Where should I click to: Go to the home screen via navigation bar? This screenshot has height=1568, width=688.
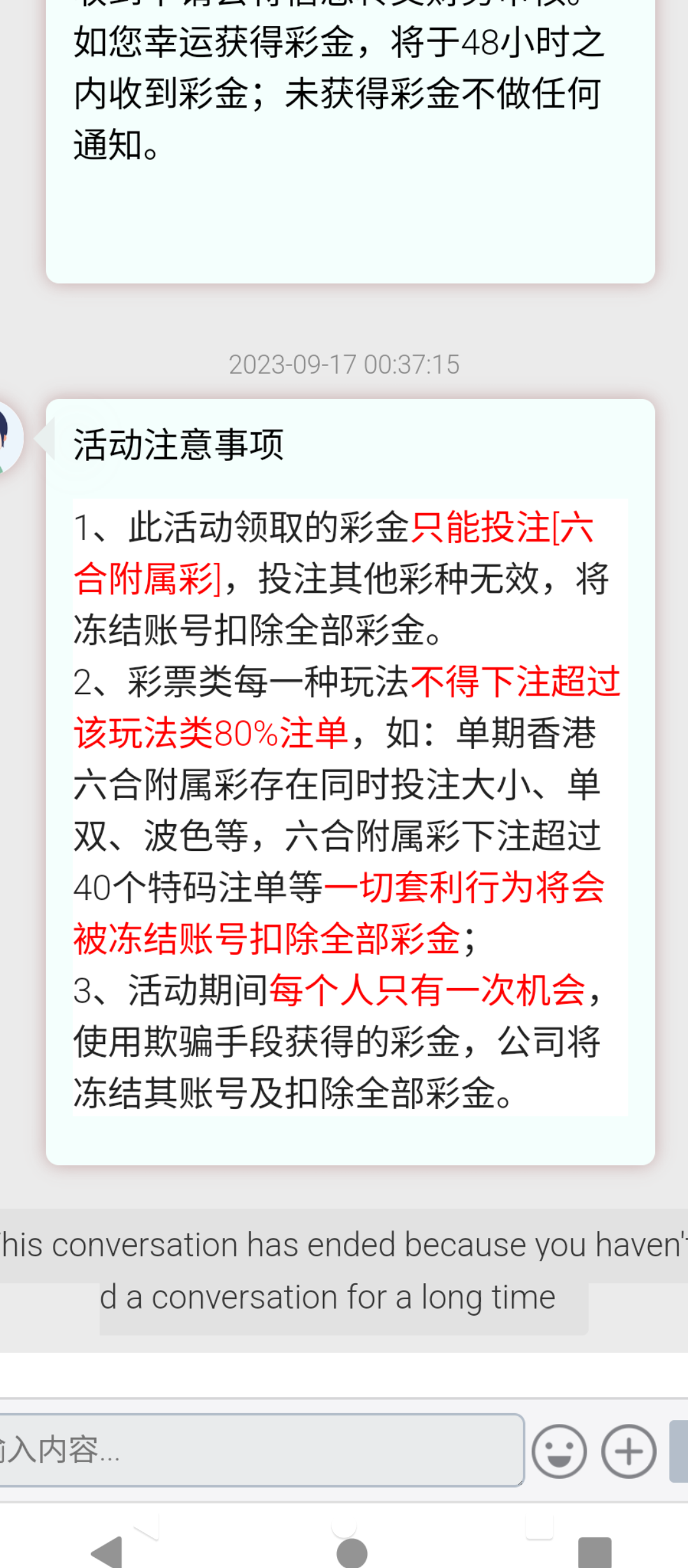tap(352, 1553)
